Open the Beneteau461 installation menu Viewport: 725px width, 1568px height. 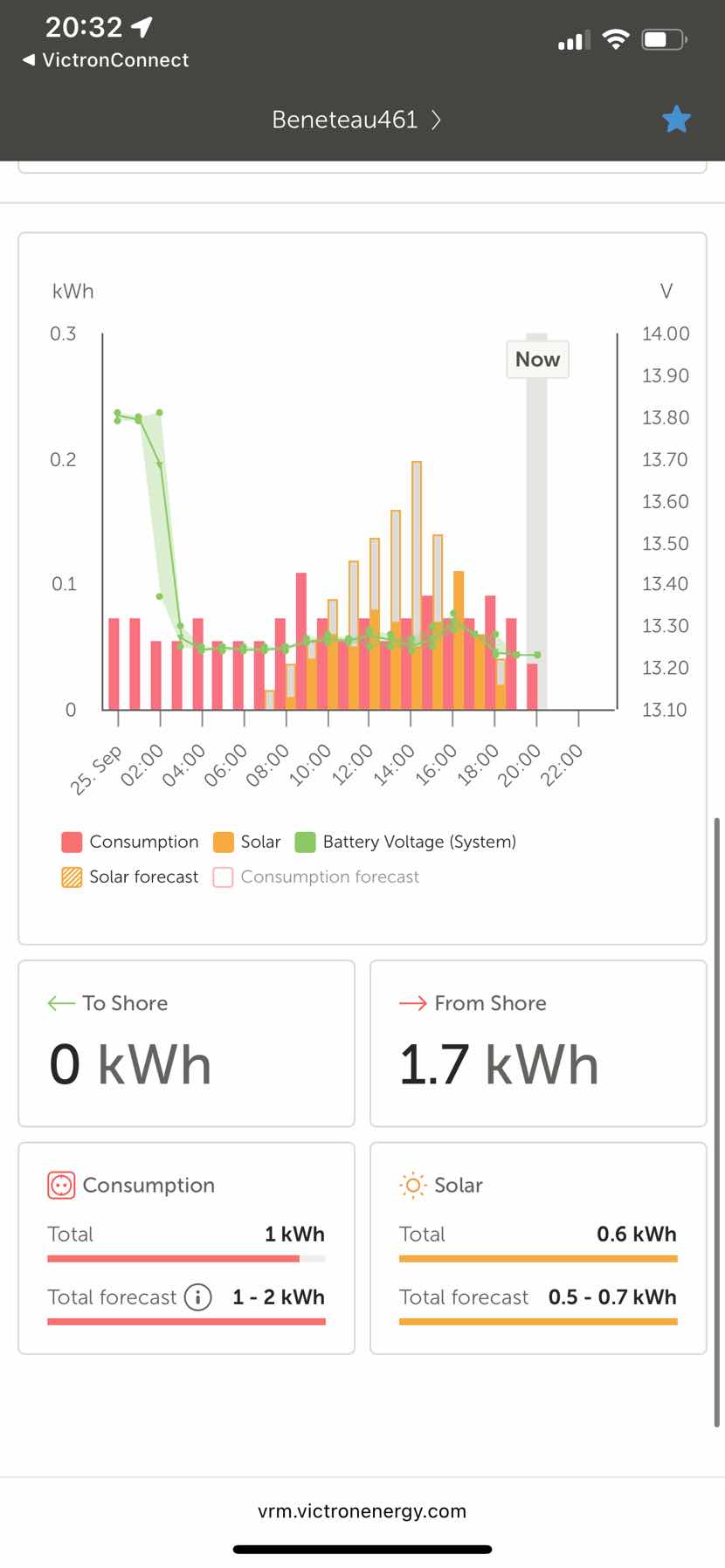[356, 120]
